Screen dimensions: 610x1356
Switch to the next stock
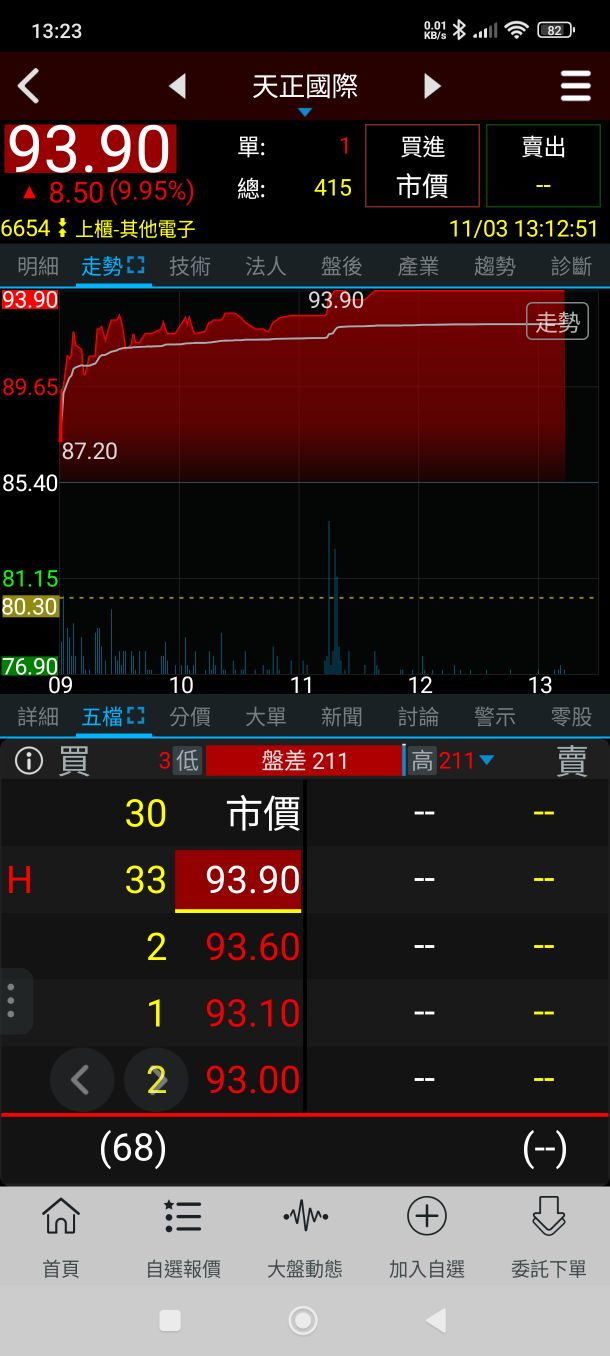[432, 87]
